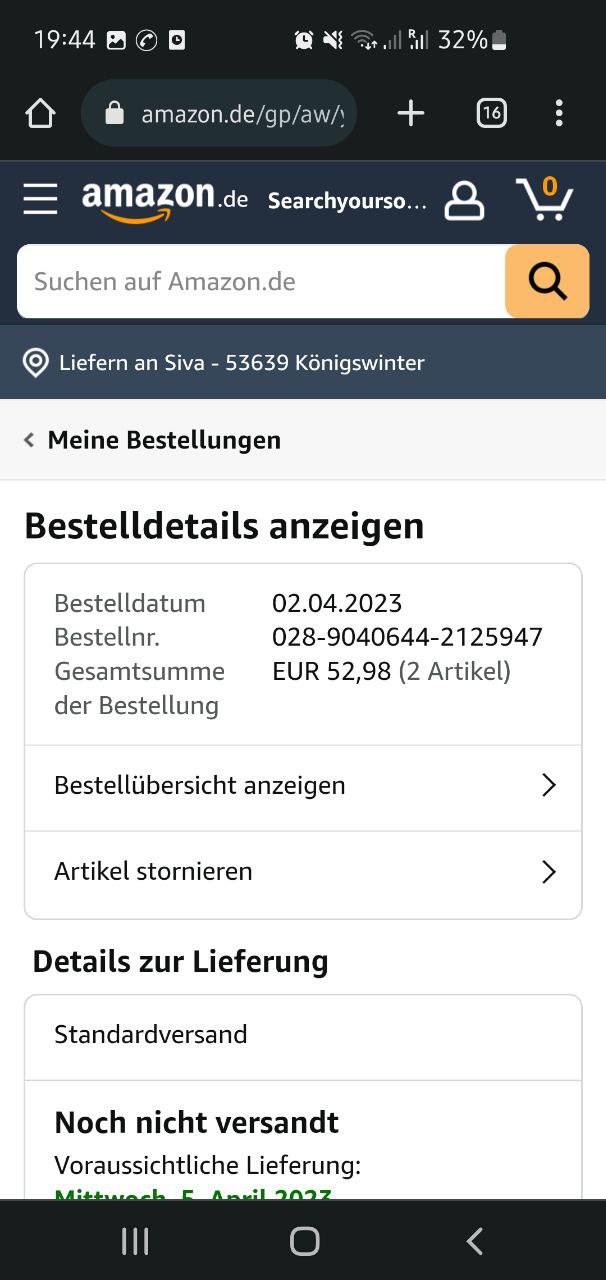Image resolution: width=606 pixels, height=1280 pixels.
Task: View the shopping cart
Action: pos(545,198)
